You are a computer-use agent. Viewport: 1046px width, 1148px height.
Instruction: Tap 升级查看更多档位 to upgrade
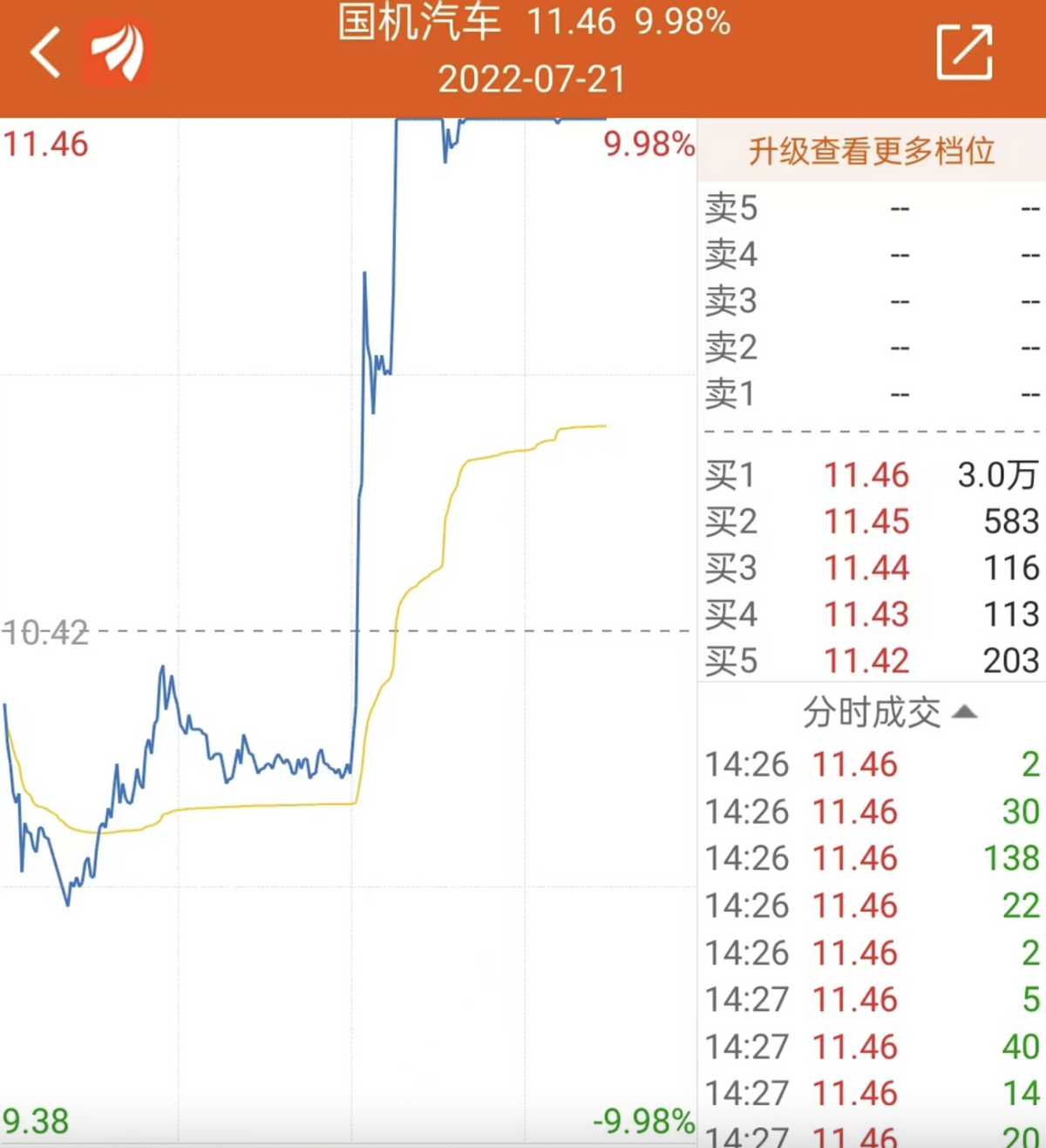click(x=871, y=151)
